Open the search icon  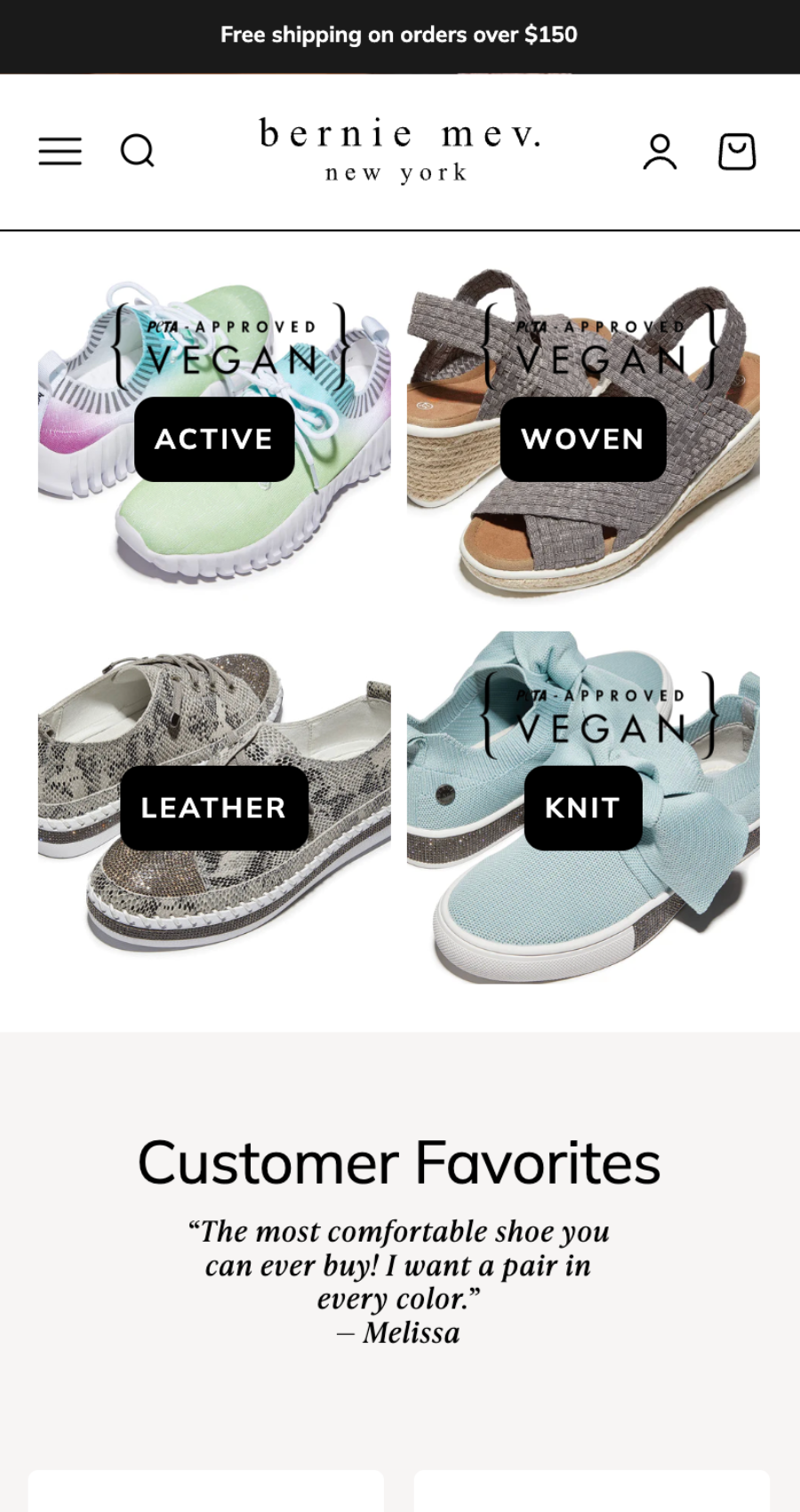pyautogui.click(x=138, y=151)
